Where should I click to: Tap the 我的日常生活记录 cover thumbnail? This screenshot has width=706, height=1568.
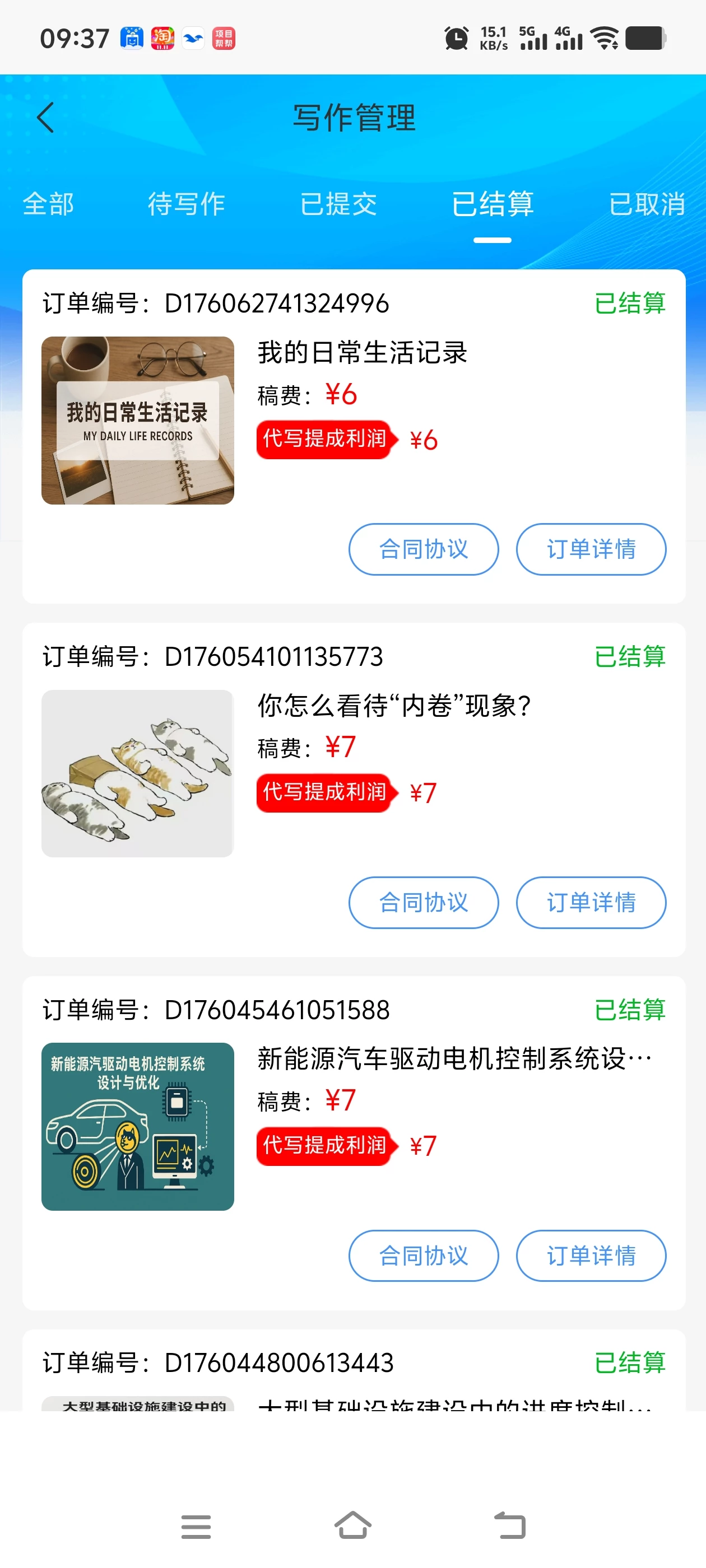tap(137, 419)
